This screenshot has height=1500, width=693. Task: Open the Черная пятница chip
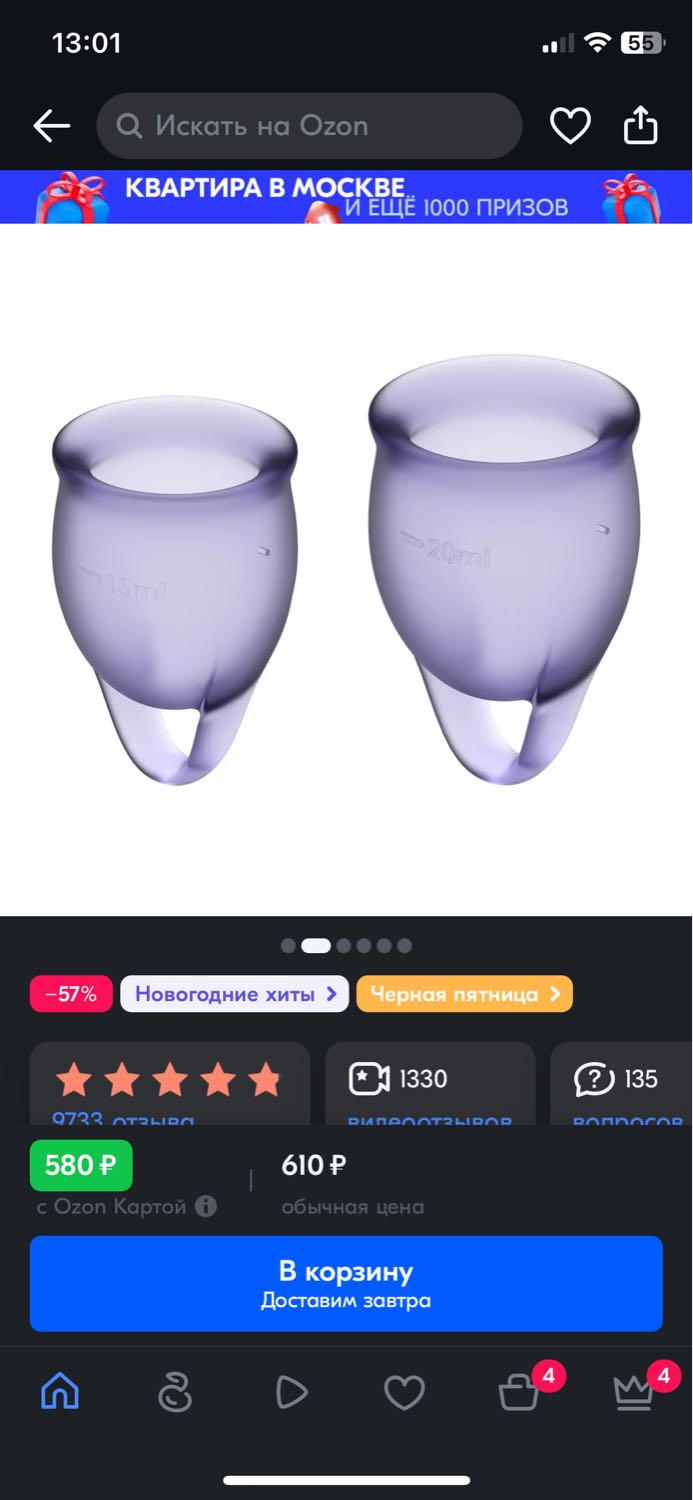[x=465, y=994]
